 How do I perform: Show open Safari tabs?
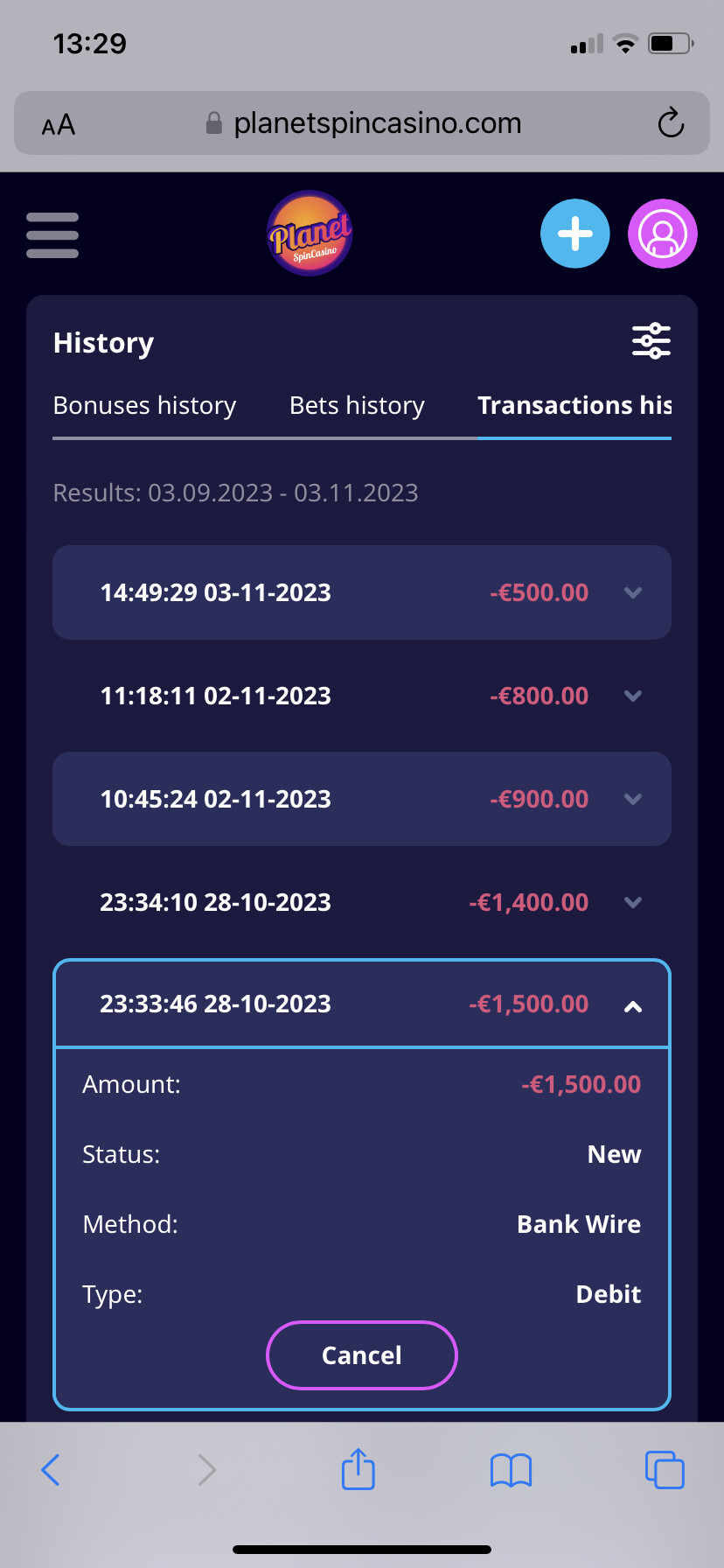pos(665,1470)
